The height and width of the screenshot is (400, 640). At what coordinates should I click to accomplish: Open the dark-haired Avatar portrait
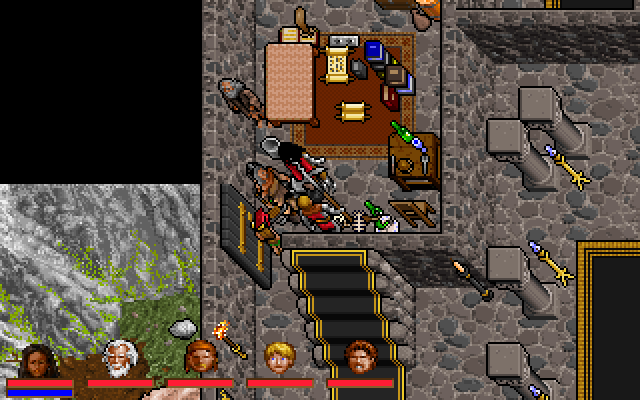(40, 359)
